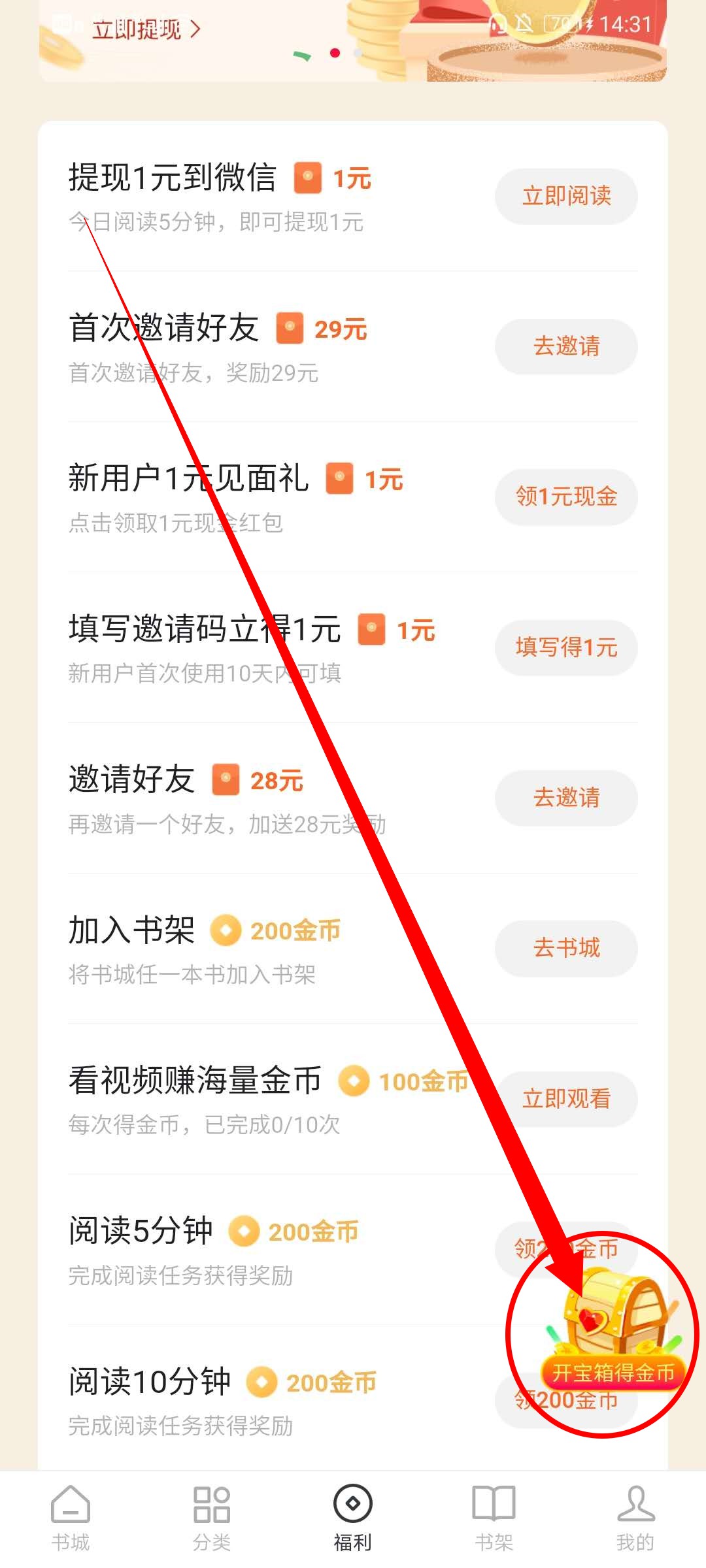Tap 去书城 for the 加入书架 task
Viewport: 706px width, 1568px height.
click(x=566, y=948)
